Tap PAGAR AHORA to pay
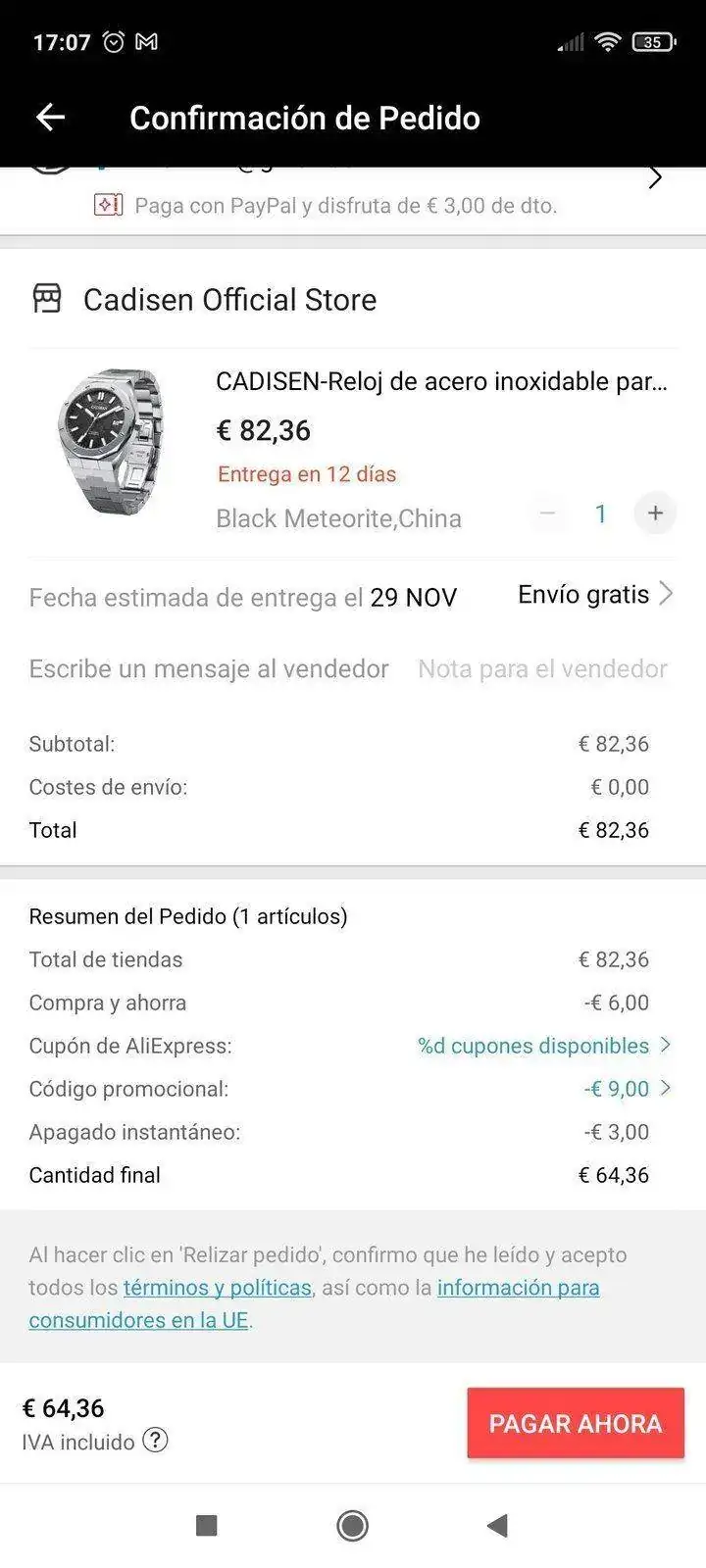This screenshot has height=1568, width=706. (576, 1423)
